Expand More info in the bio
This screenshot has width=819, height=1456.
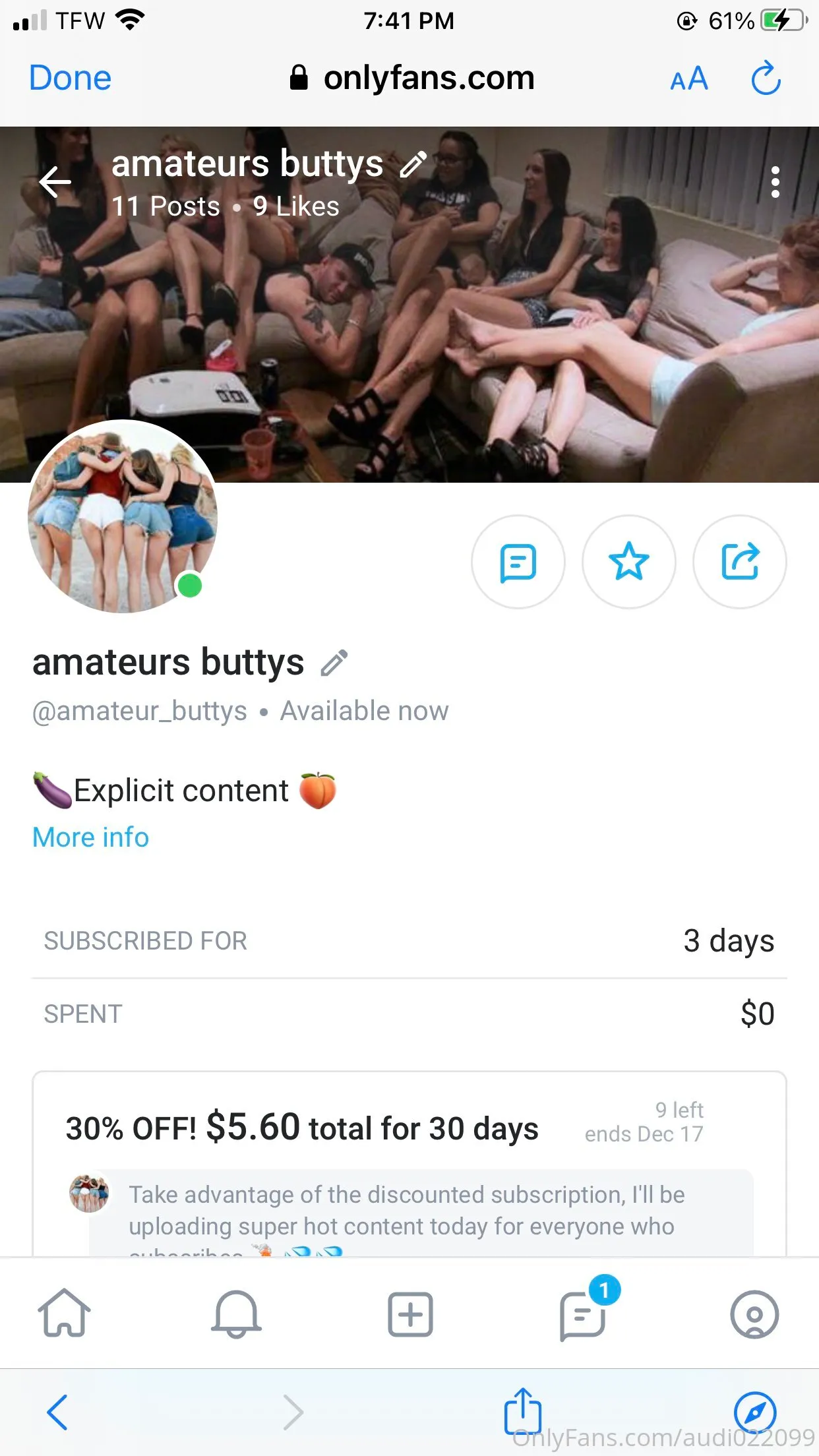coord(90,837)
